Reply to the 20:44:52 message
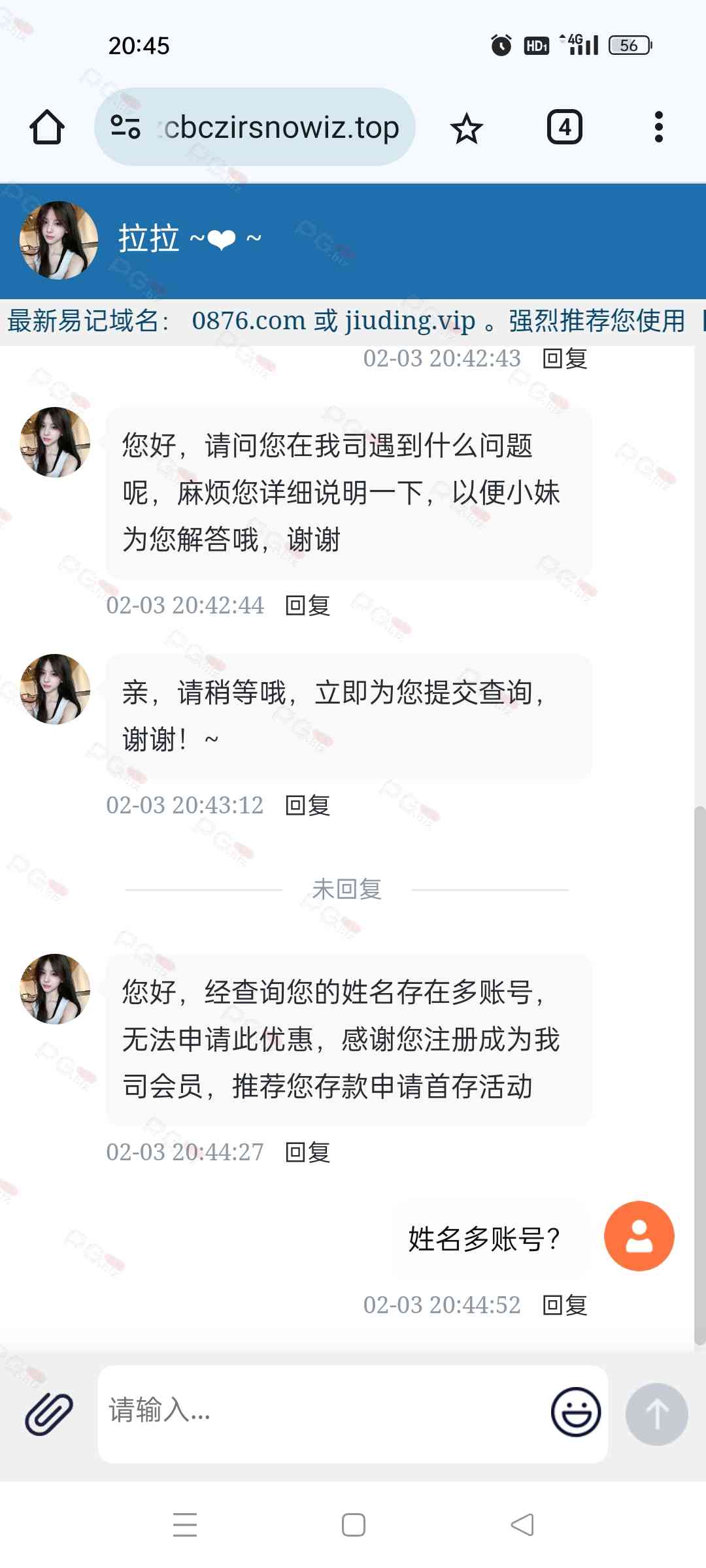This screenshot has height=1568, width=706. click(565, 1305)
